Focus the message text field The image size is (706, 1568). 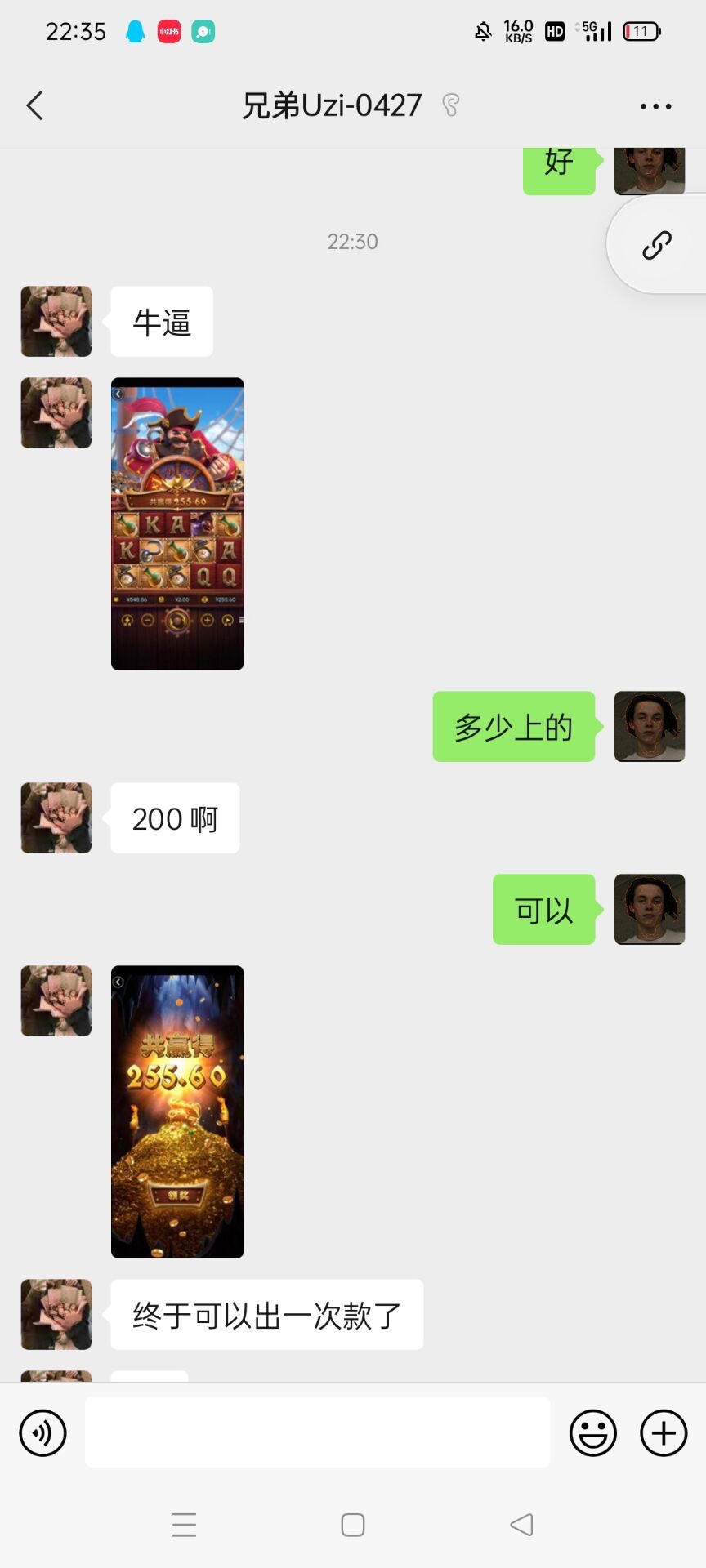click(317, 1432)
